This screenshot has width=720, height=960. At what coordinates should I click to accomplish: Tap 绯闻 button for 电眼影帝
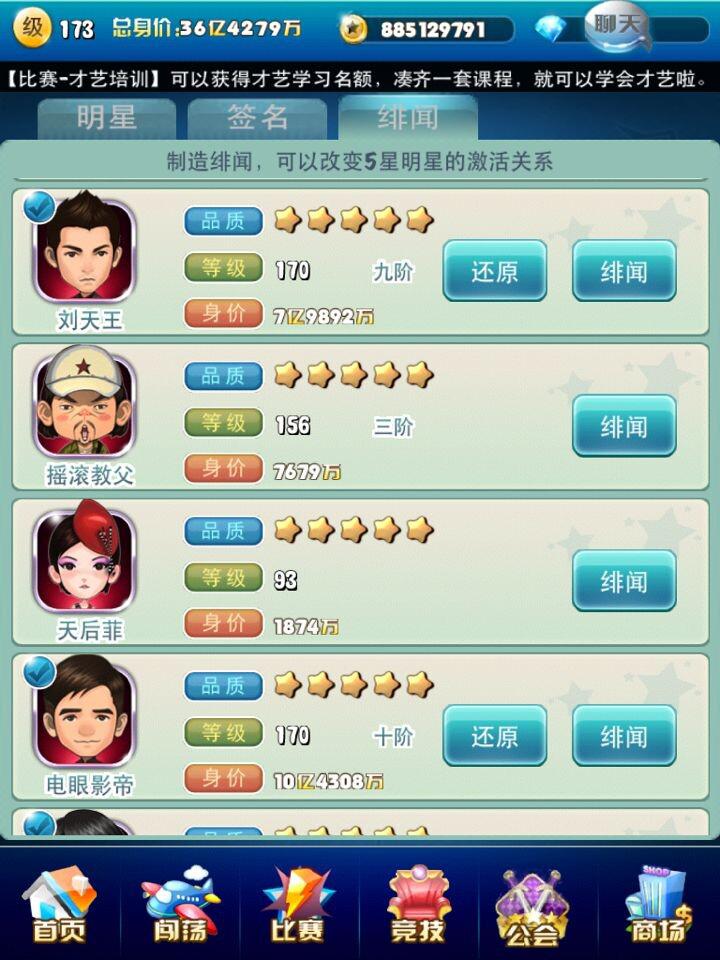[624, 736]
